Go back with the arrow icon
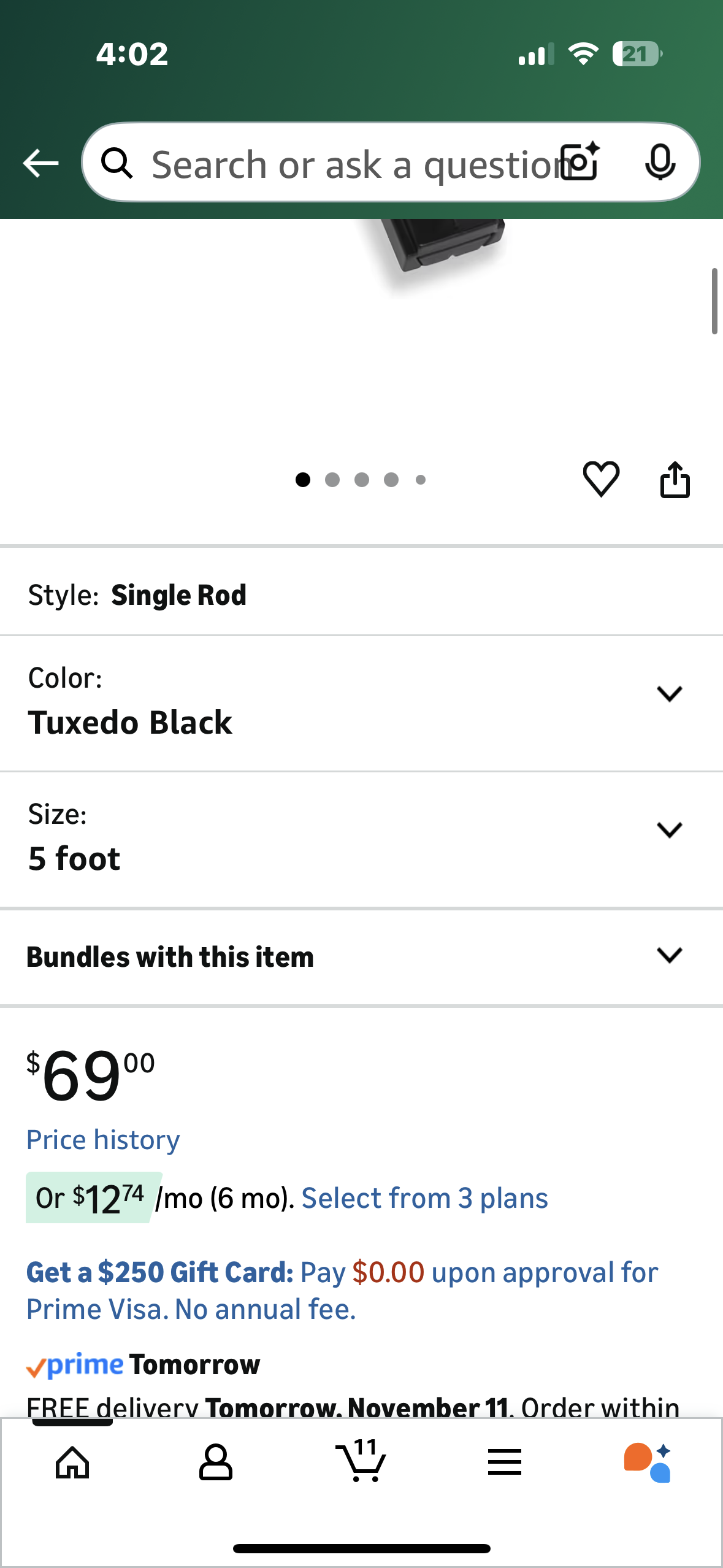 pyautogui.click(x=40, y=163)
